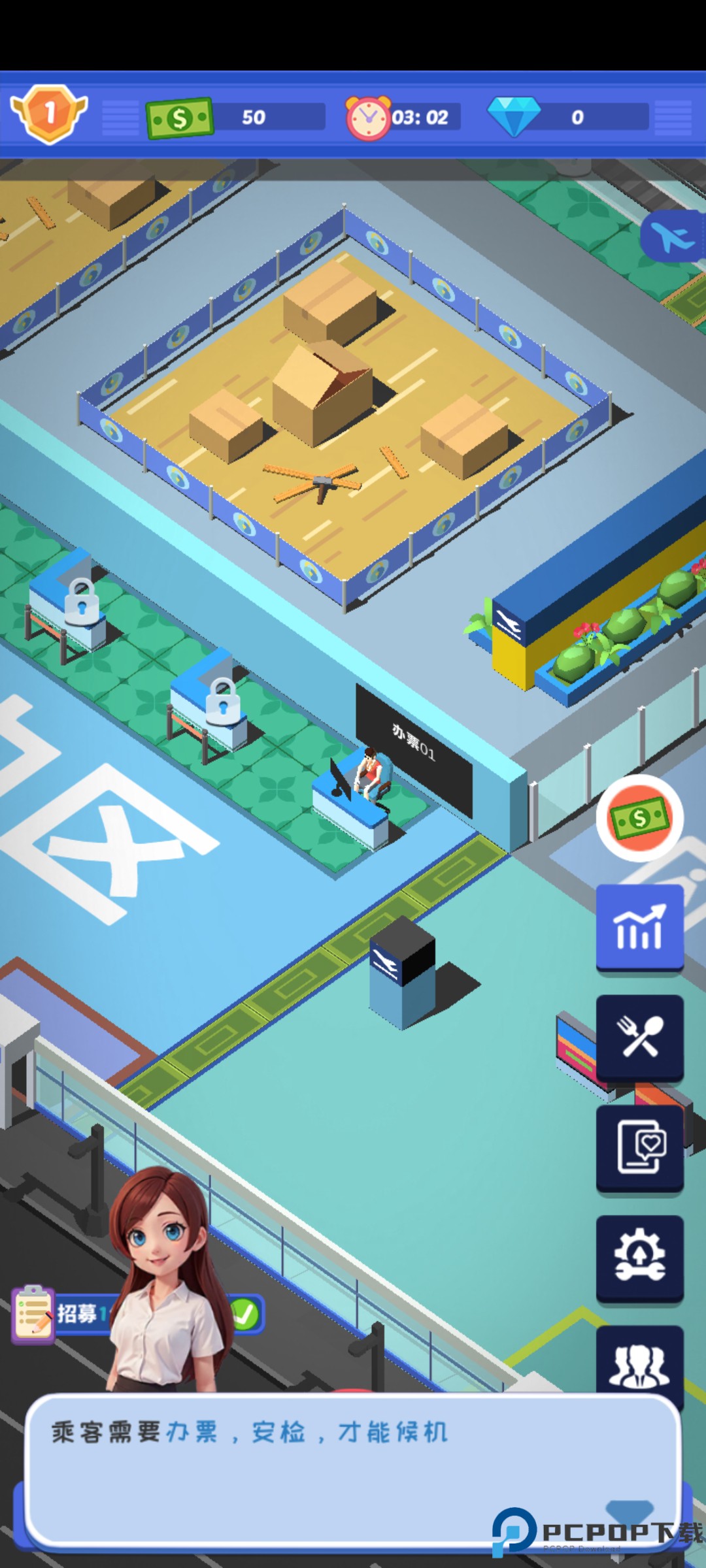Tap the airplane flights icon
Screen dimensions: 706x1568
(675, 238)
